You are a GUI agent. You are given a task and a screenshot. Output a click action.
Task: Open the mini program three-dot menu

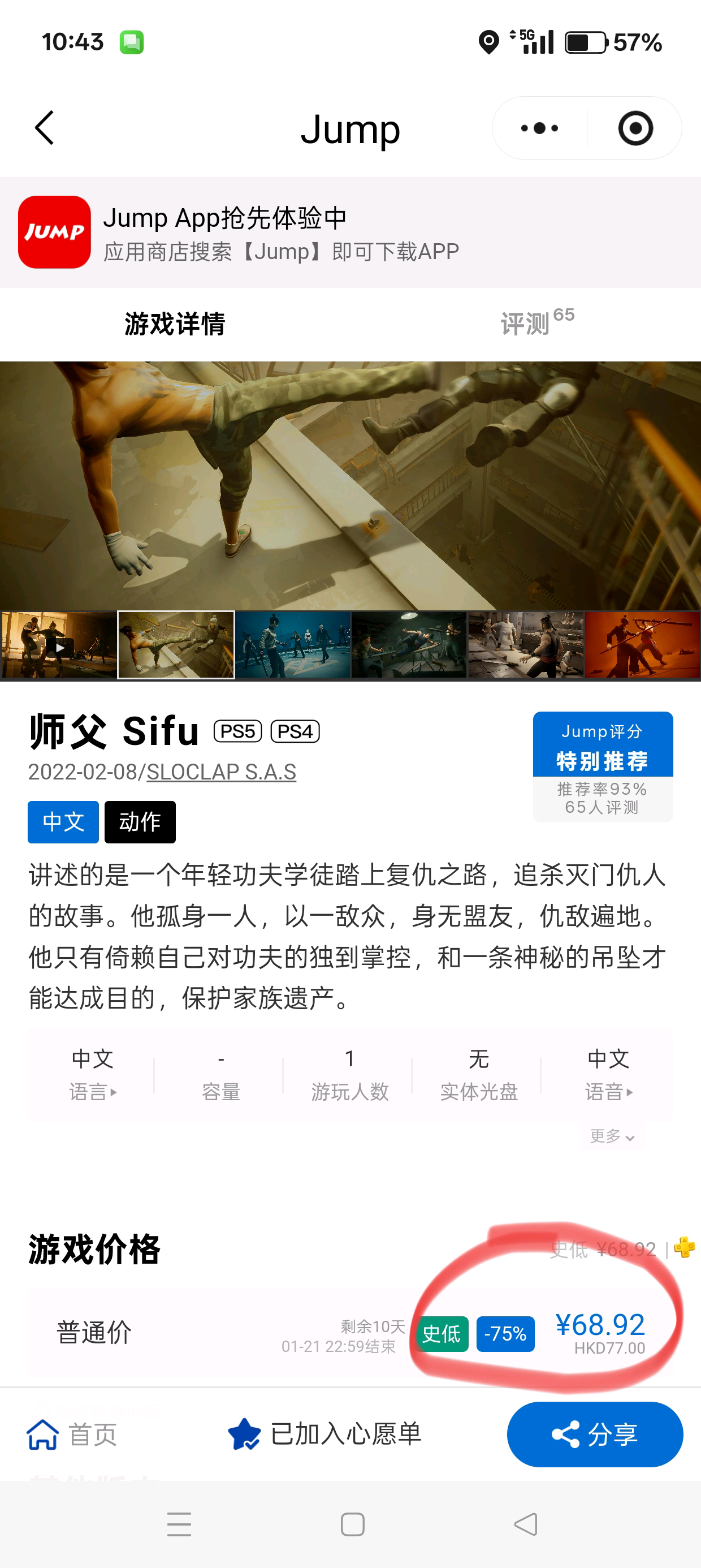click(x=539, y=128)
